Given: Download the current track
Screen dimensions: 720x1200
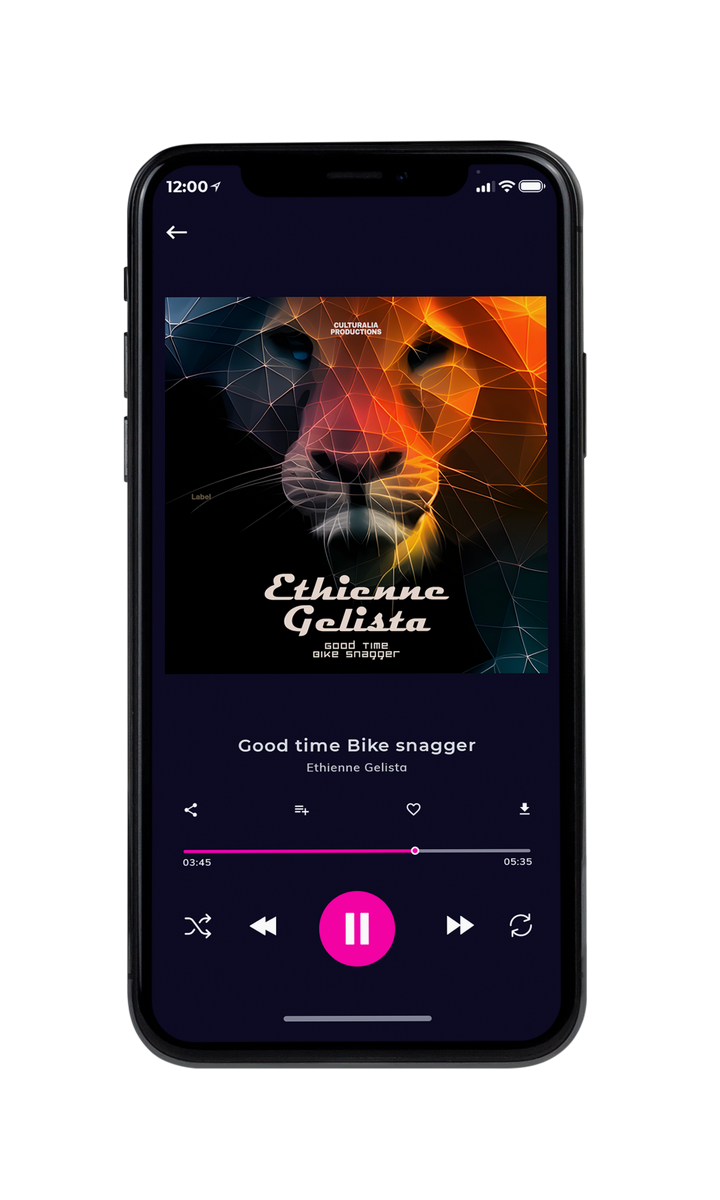Looking at the screenshot, I should coord(524,810).
